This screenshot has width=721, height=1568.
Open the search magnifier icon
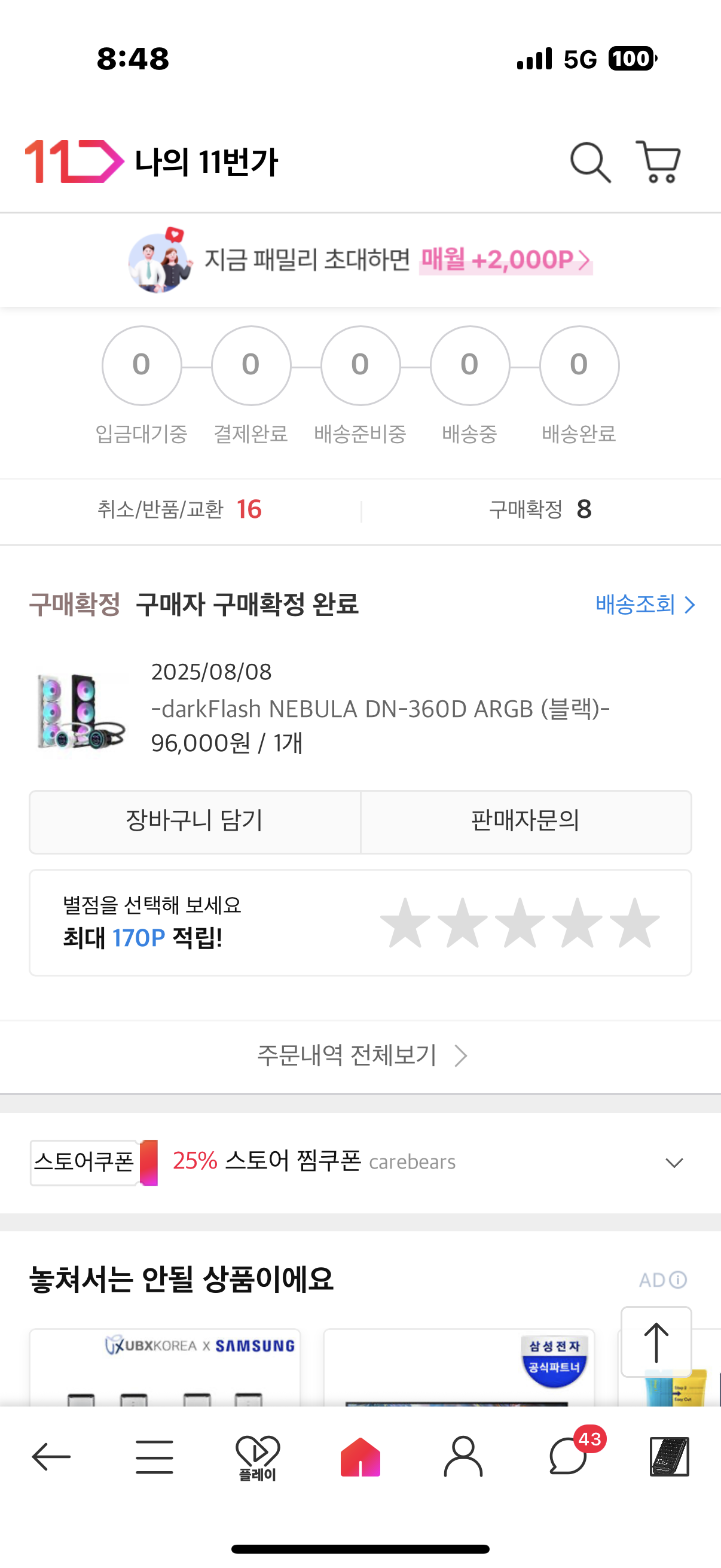(x=589, y=163)
